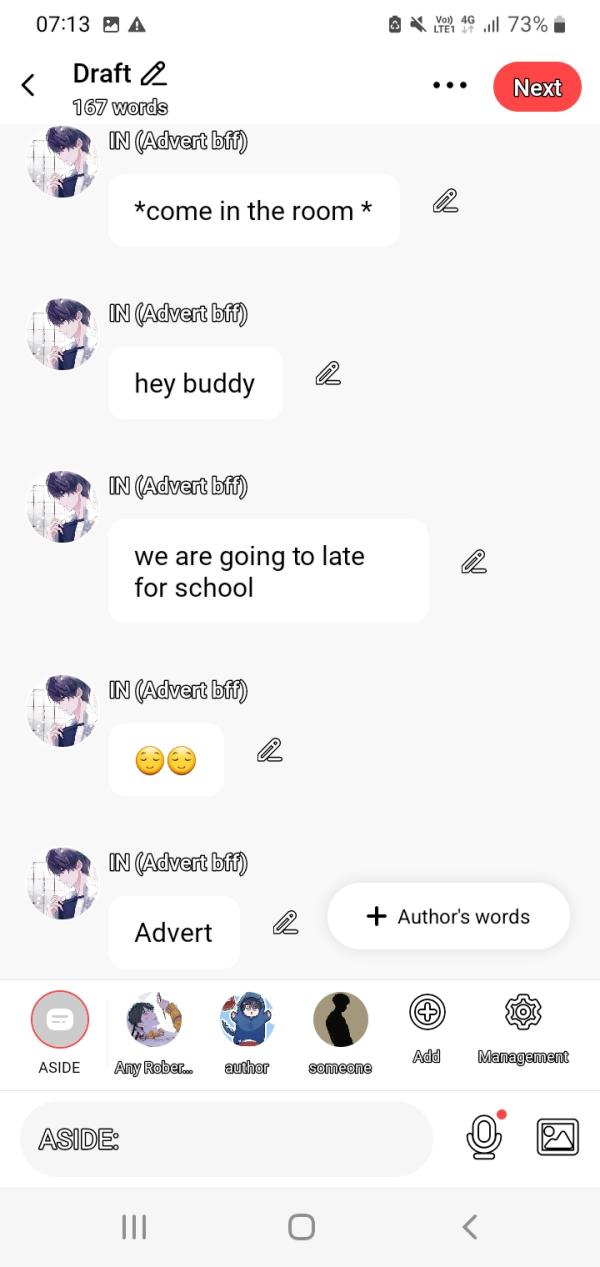Edit the 'hey buddy' message

328,374
